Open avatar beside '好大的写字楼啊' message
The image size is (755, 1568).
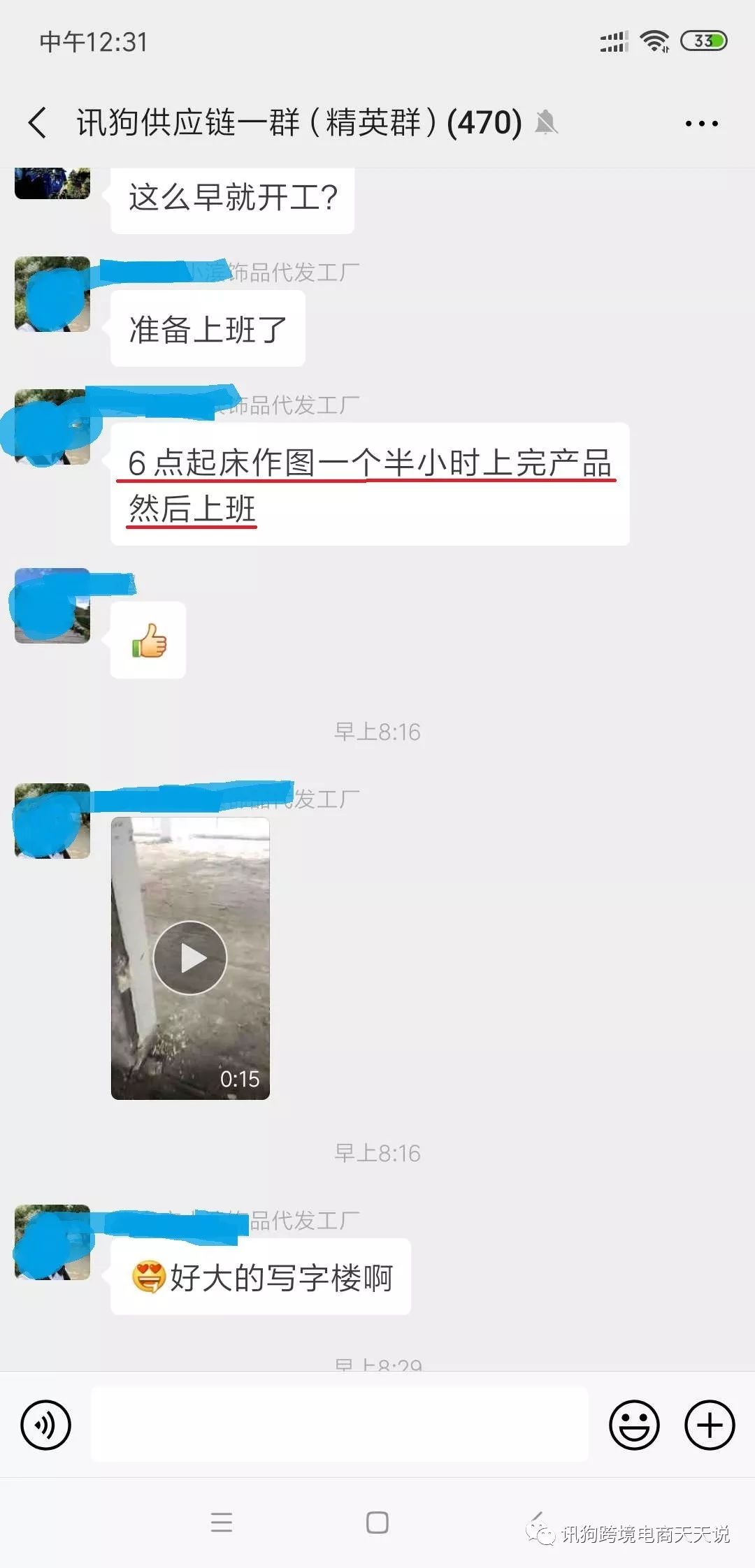pyautogui.click(x=52, y=1242)
